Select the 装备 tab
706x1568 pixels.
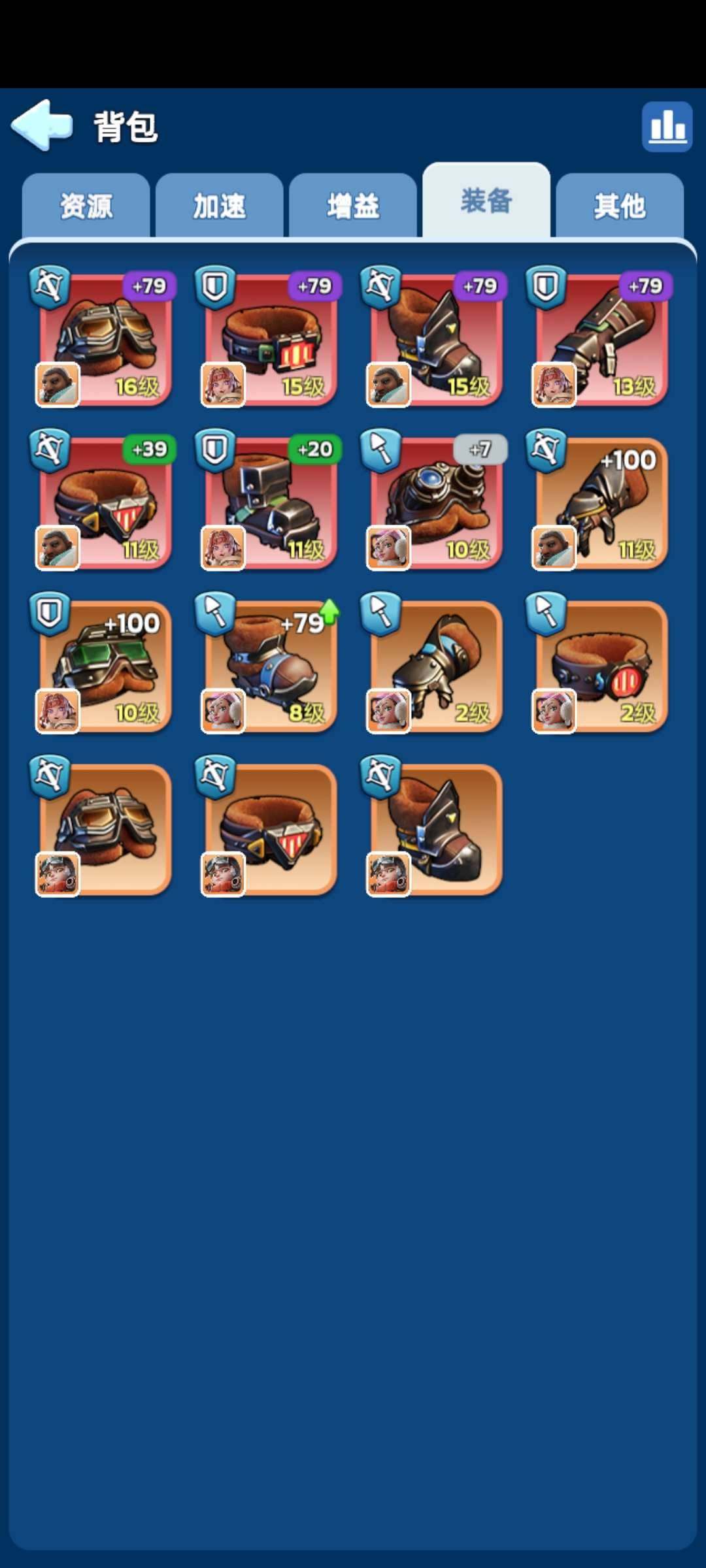(x=486, y=201)
